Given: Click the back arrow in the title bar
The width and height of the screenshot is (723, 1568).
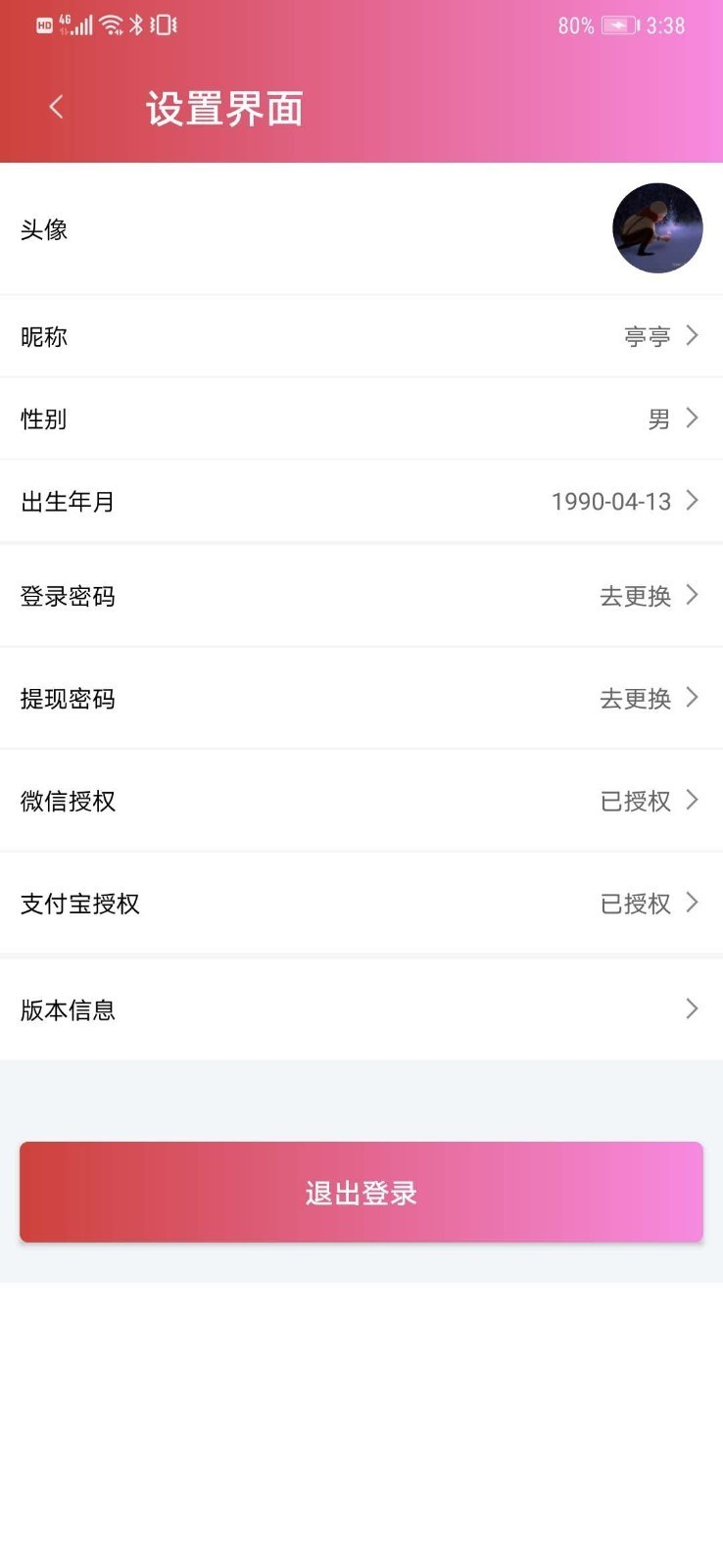Looking at the screenshot, I should tap(56, 107).
